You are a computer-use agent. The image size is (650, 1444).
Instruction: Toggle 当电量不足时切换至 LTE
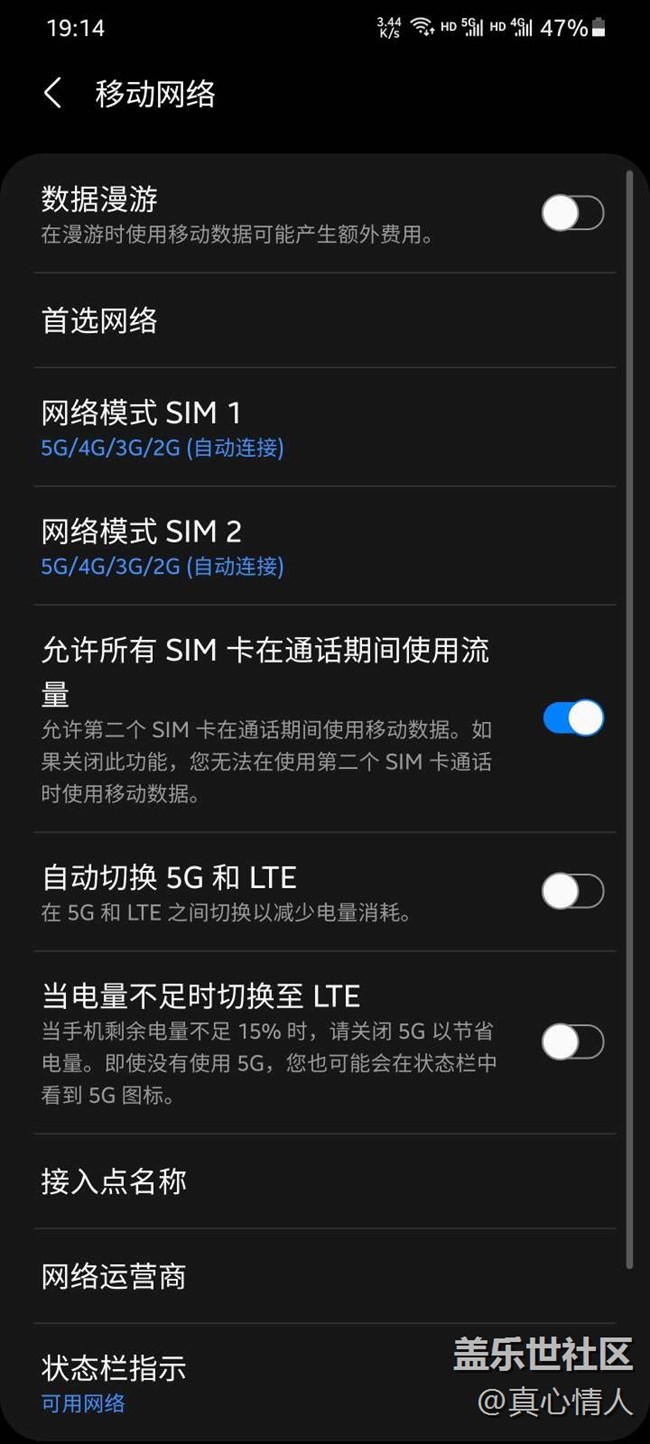point(572,1042)
